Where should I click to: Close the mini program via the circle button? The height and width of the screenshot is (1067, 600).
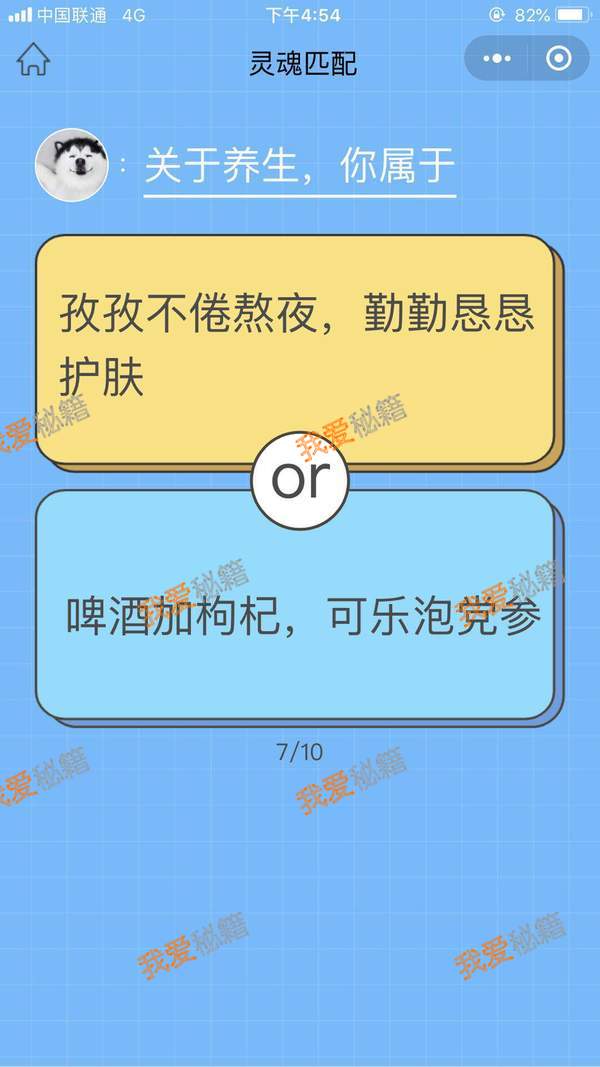pyautogui.click(x=558, y=60)
